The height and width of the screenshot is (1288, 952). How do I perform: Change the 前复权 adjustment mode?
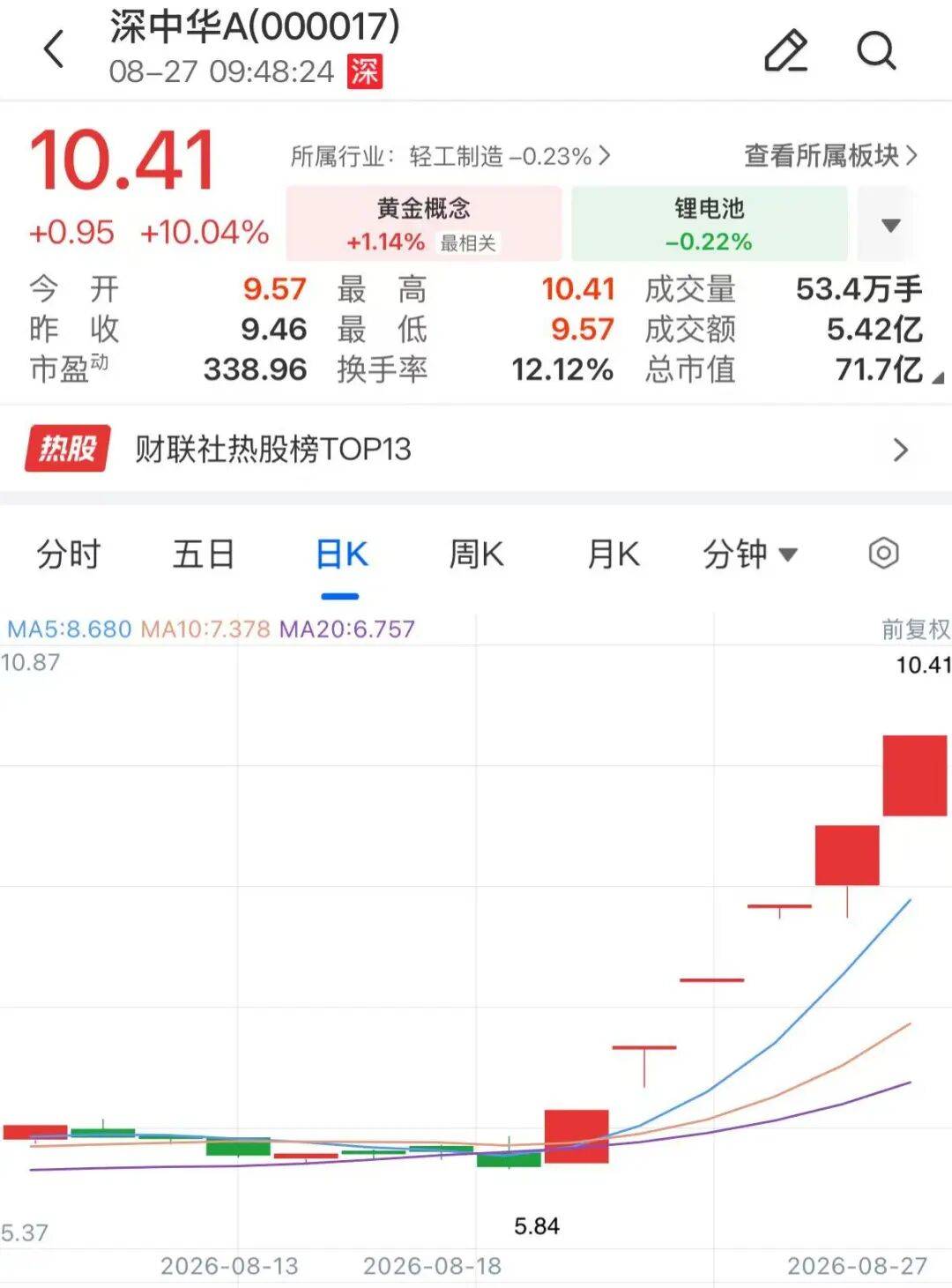tap(916, 629)
